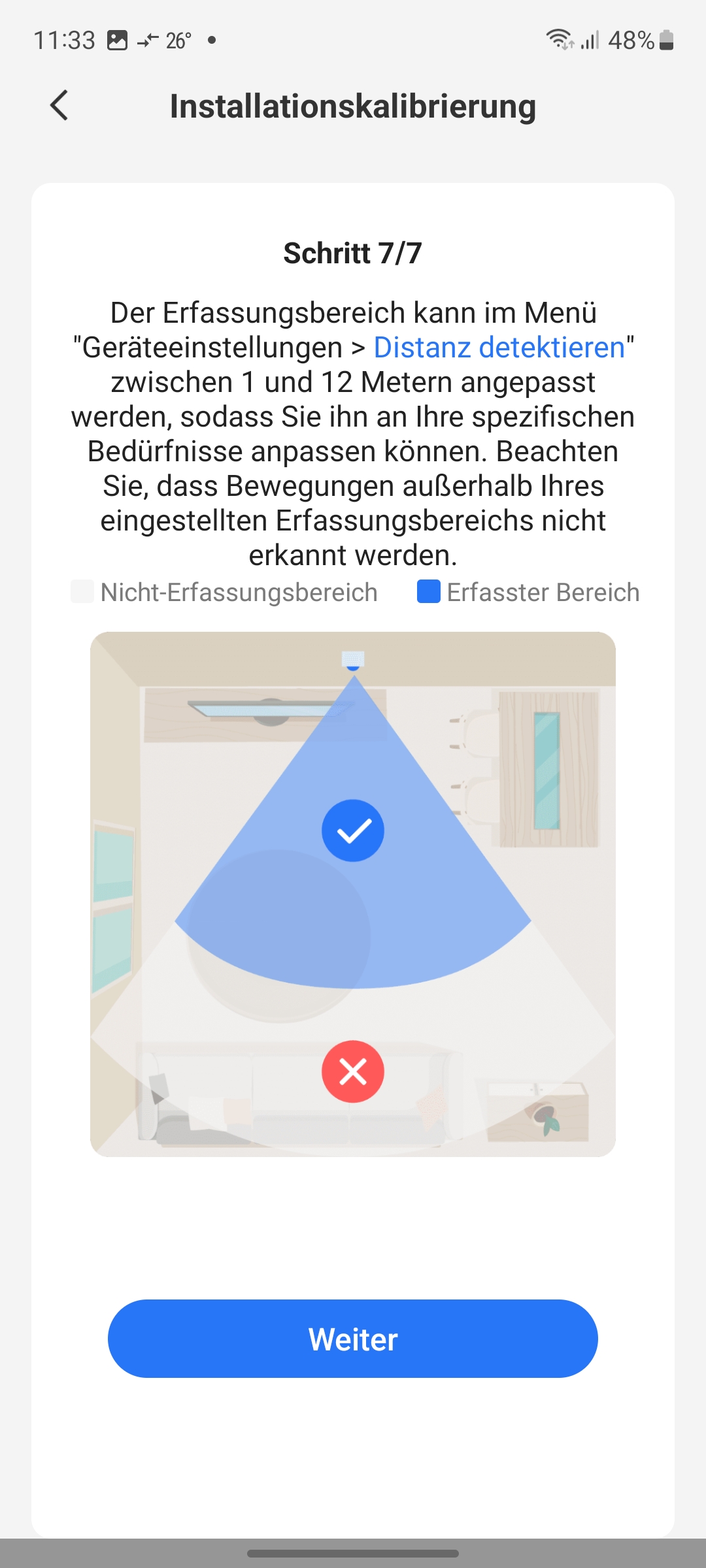Go back from Installationskalibrierung screen
This screenshot has width=706, height=1568.
59,106
